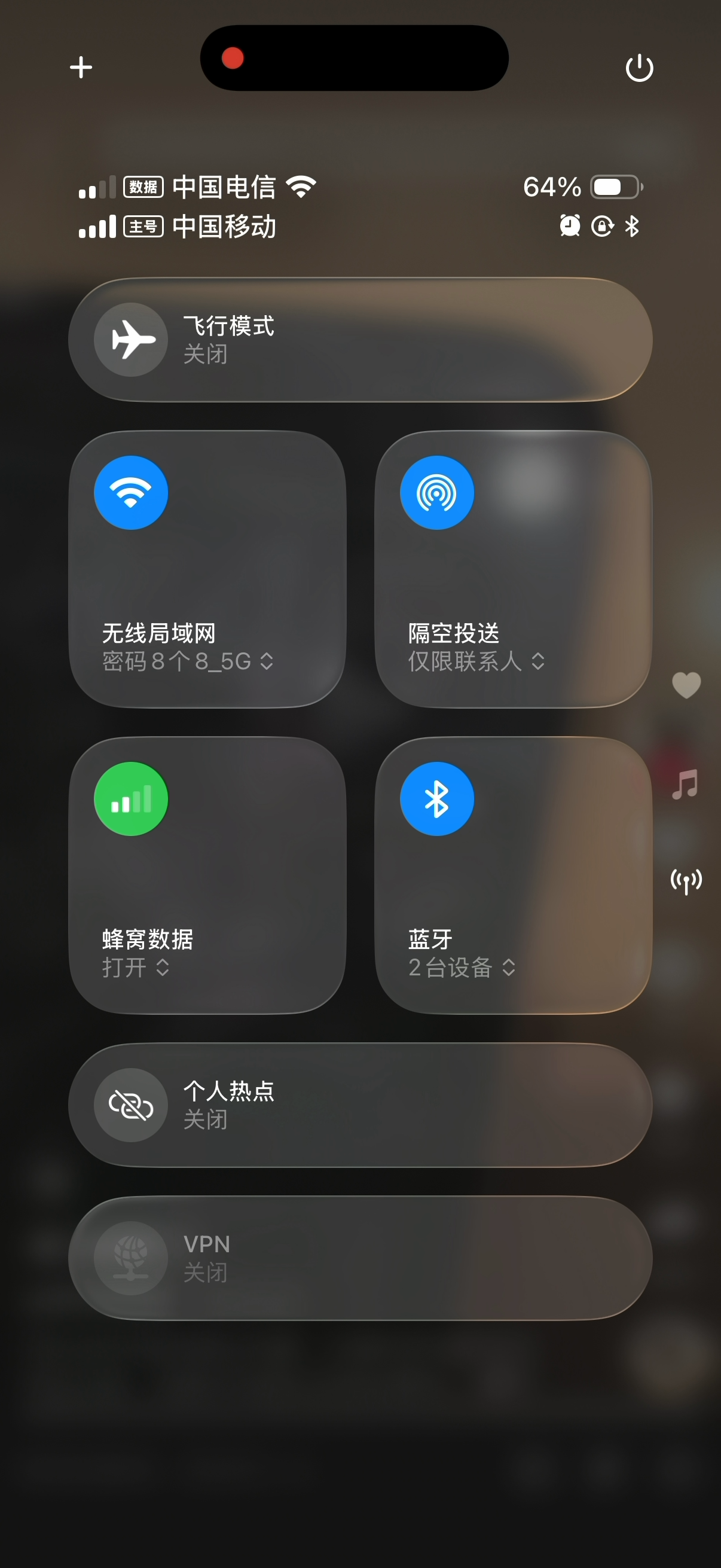Tap the plus icon to add controls
The width and height of the screenshot is (721, 1568).
[x=81, y=68]
